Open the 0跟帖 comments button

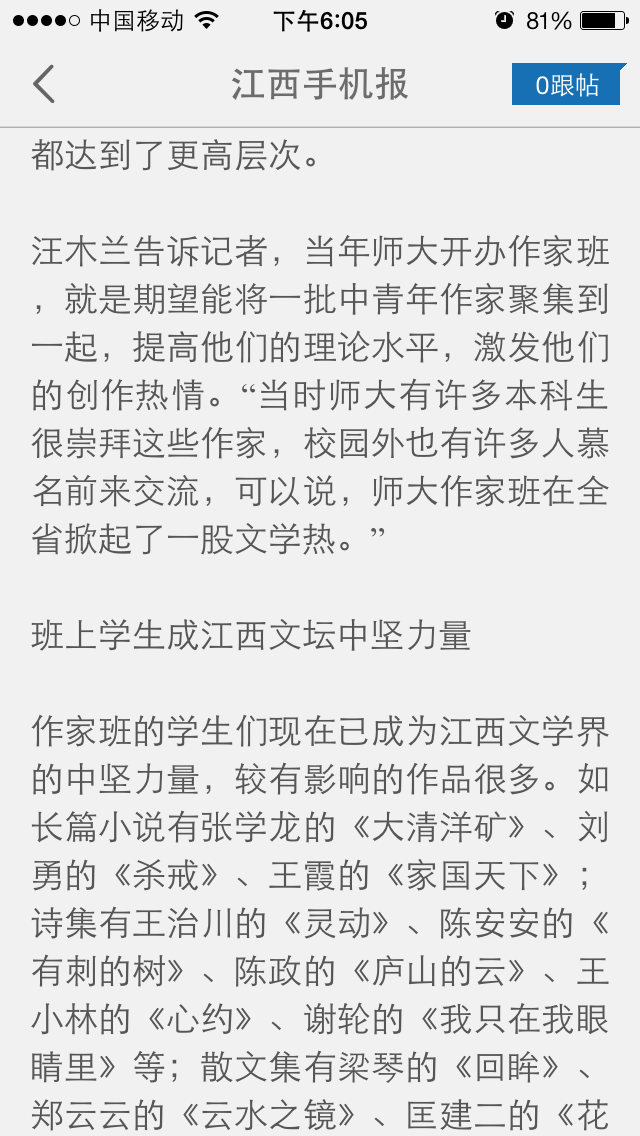567,85
